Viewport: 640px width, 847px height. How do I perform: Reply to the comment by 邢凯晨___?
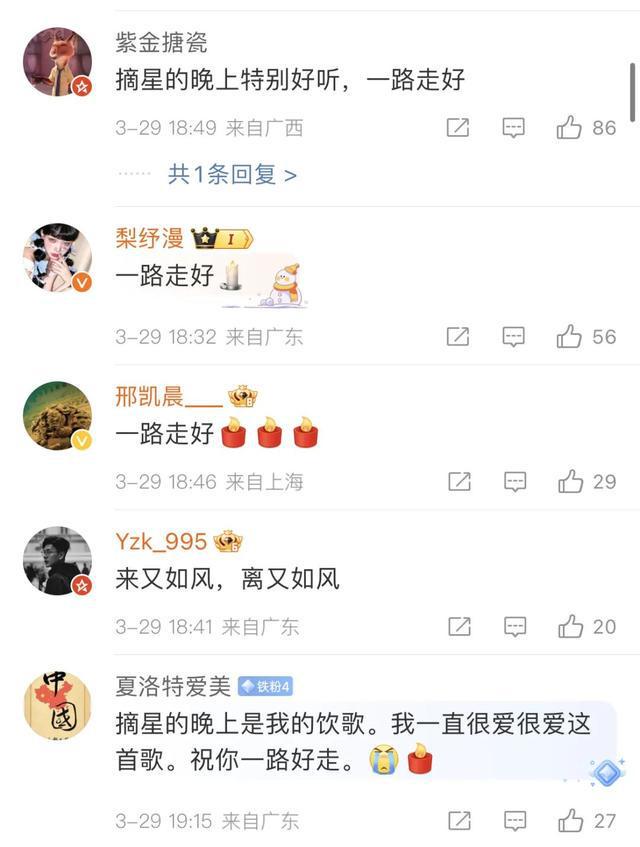point(514,482)
